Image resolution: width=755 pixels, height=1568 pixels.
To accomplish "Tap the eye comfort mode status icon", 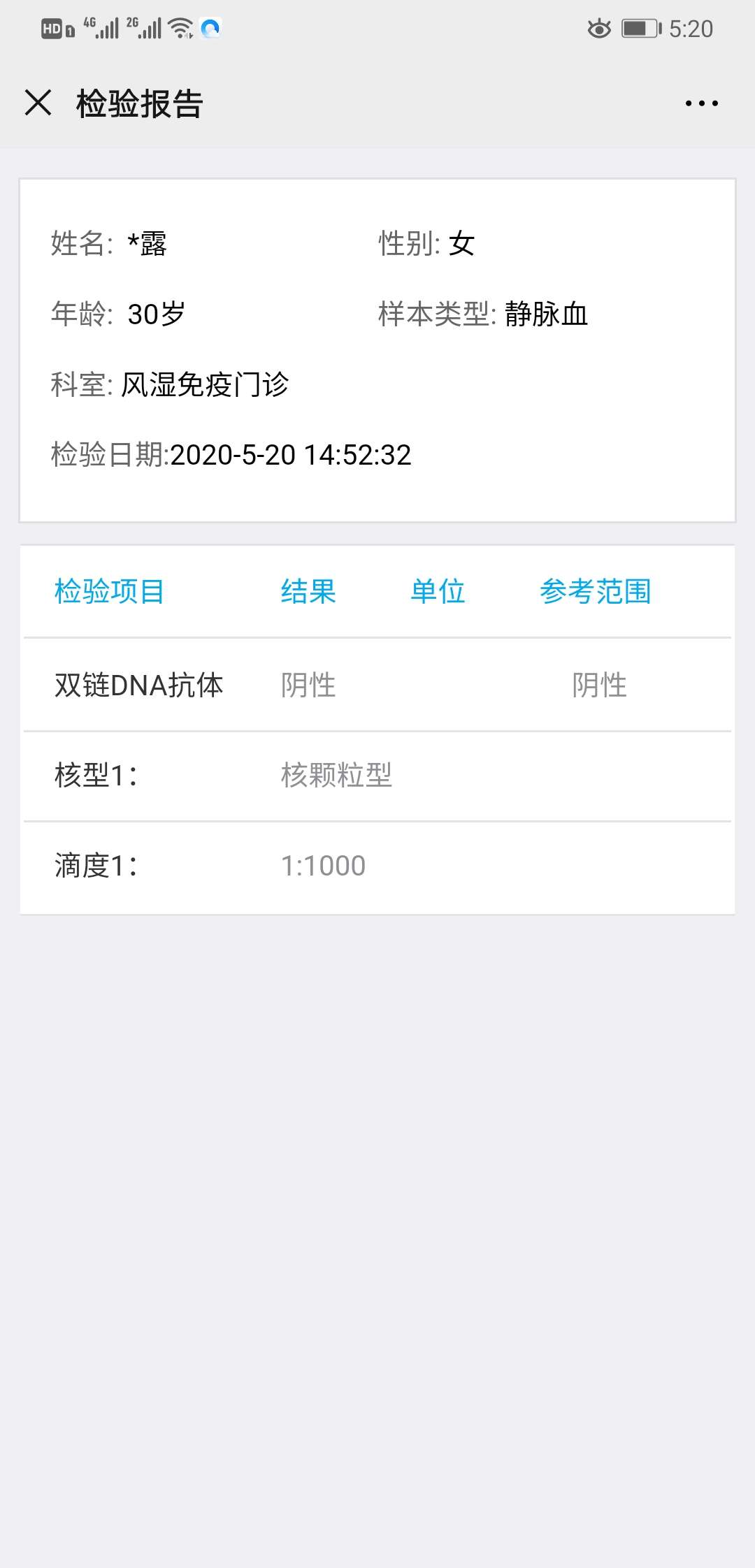I will 600,28.
